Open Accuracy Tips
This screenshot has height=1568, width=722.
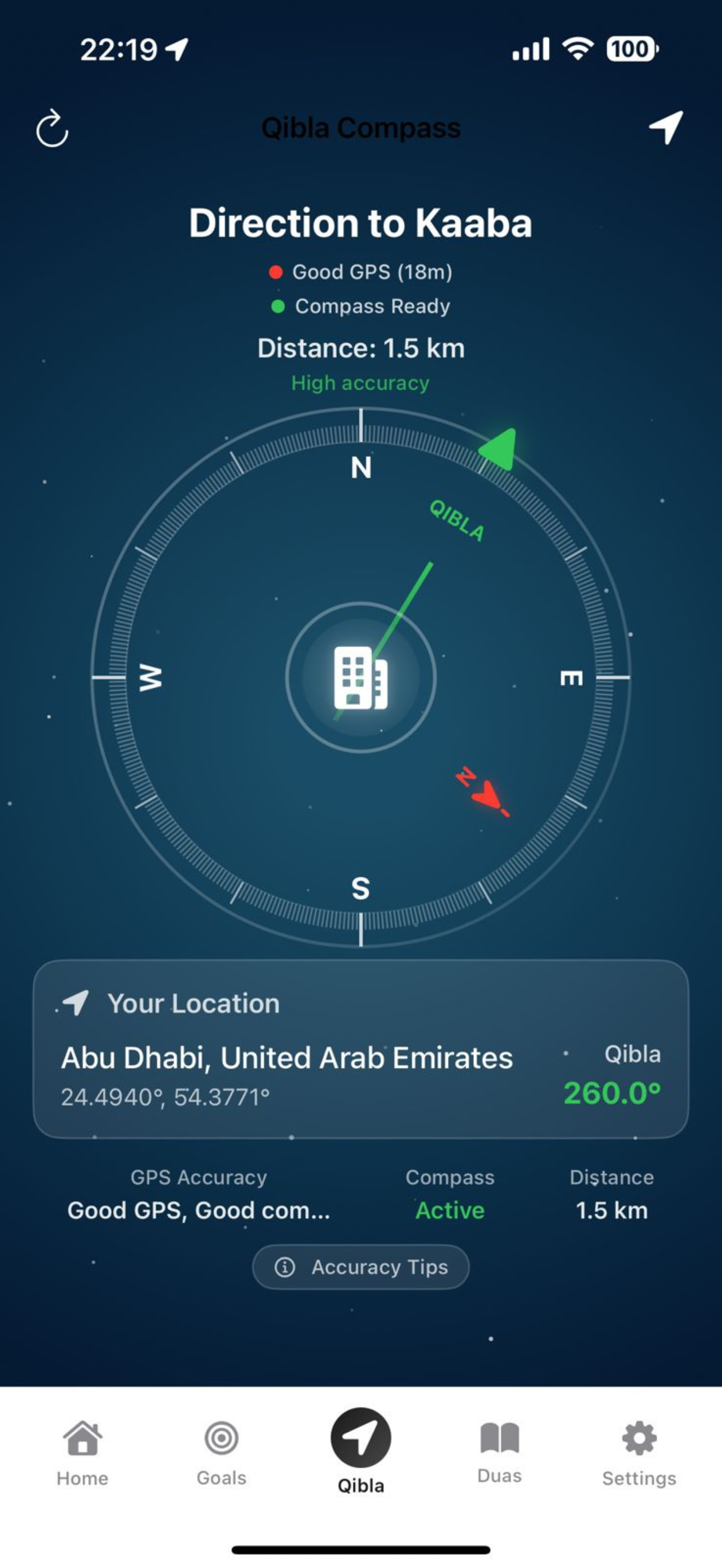coord(361,1267)
